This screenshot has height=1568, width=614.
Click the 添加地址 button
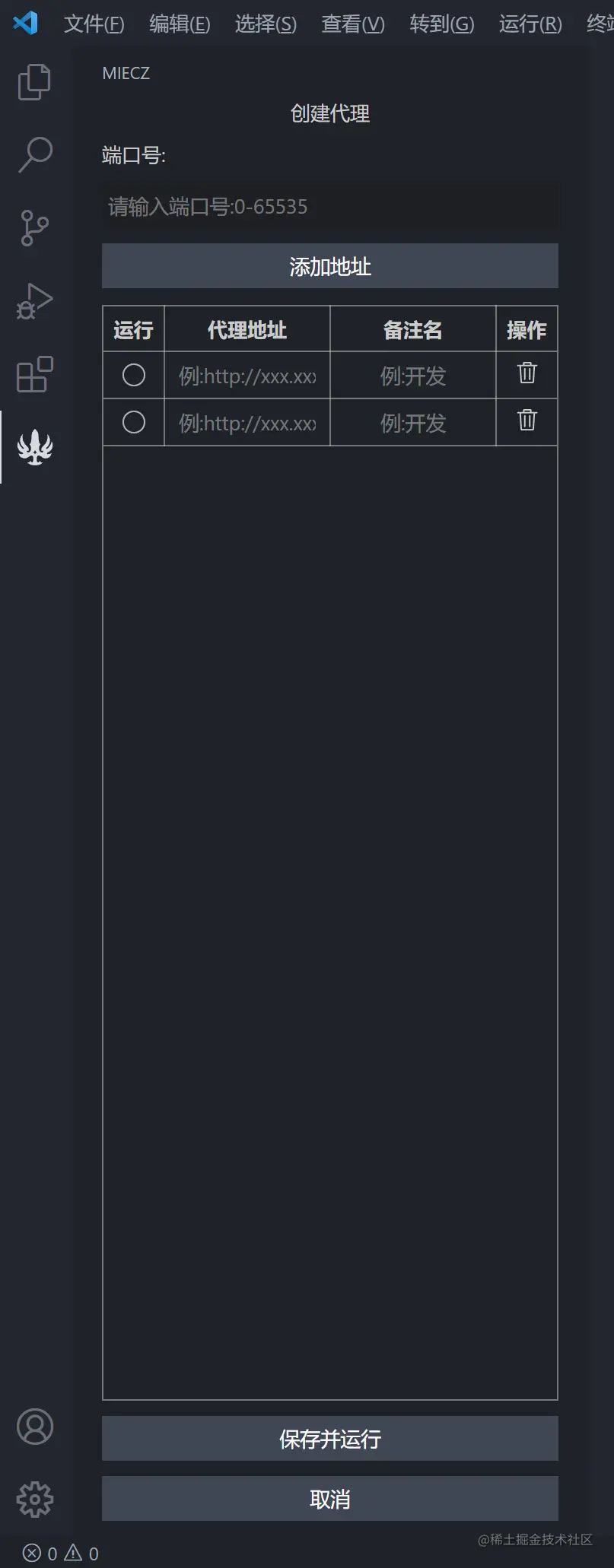(330, 266)
